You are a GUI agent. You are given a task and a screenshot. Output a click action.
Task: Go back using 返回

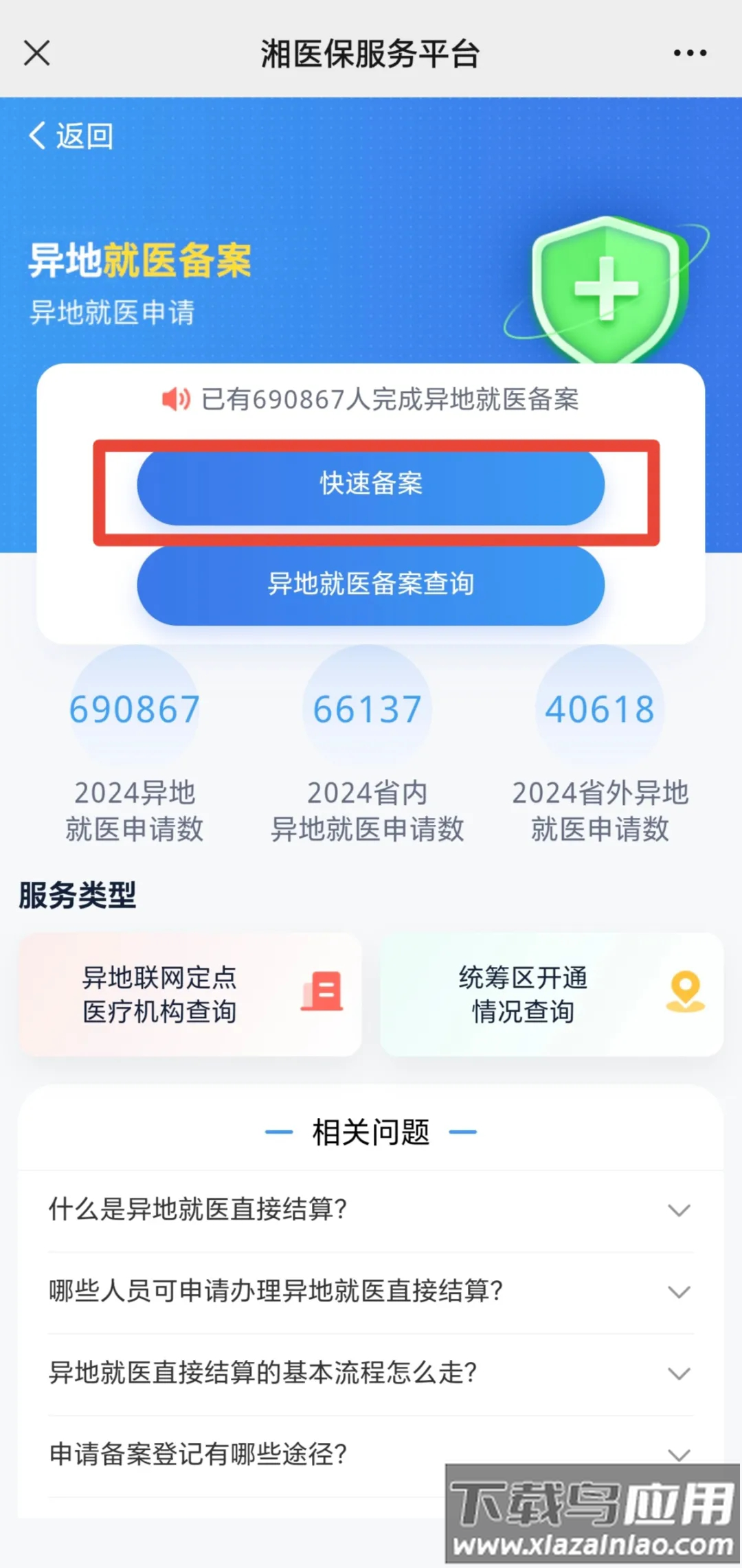click(71, 136)
